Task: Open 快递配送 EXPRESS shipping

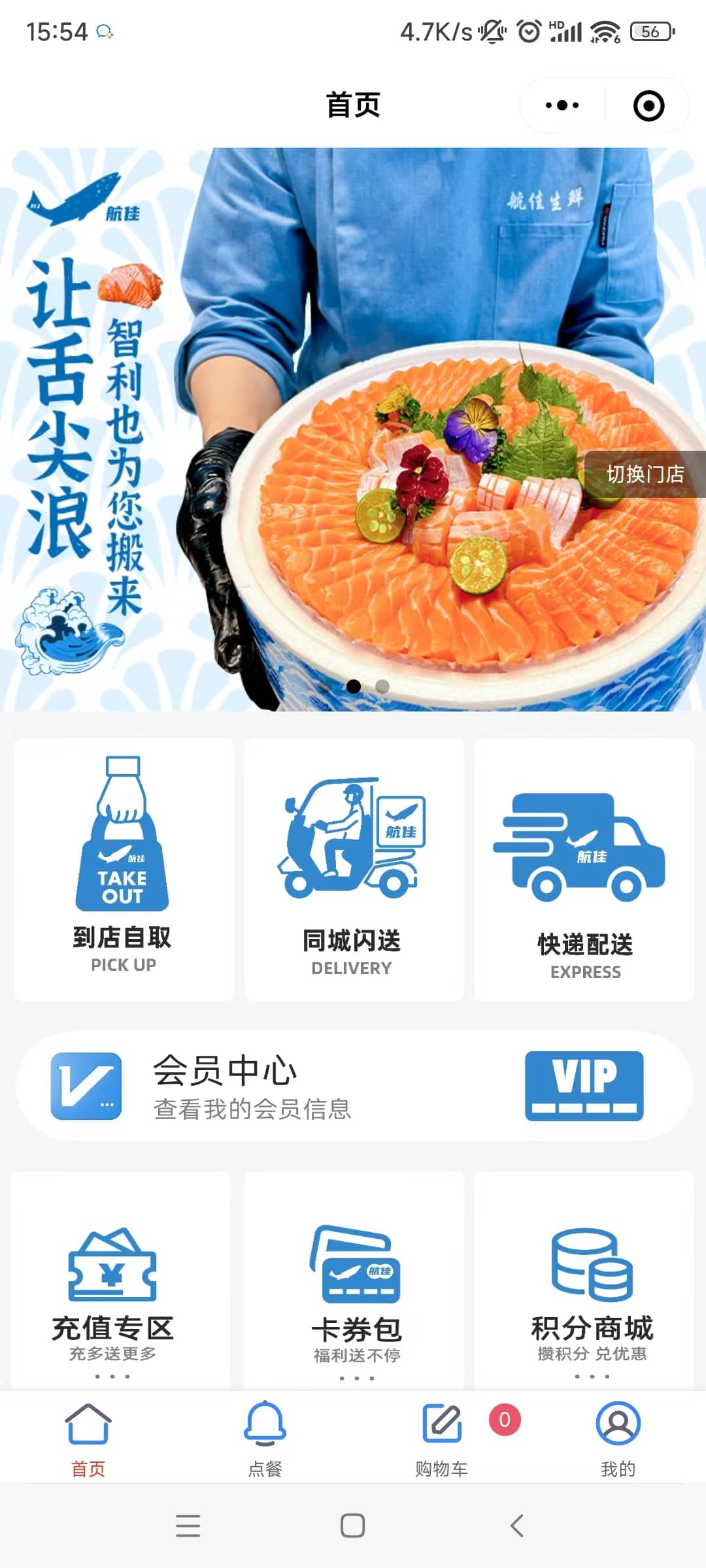Action: coord(584,869)
